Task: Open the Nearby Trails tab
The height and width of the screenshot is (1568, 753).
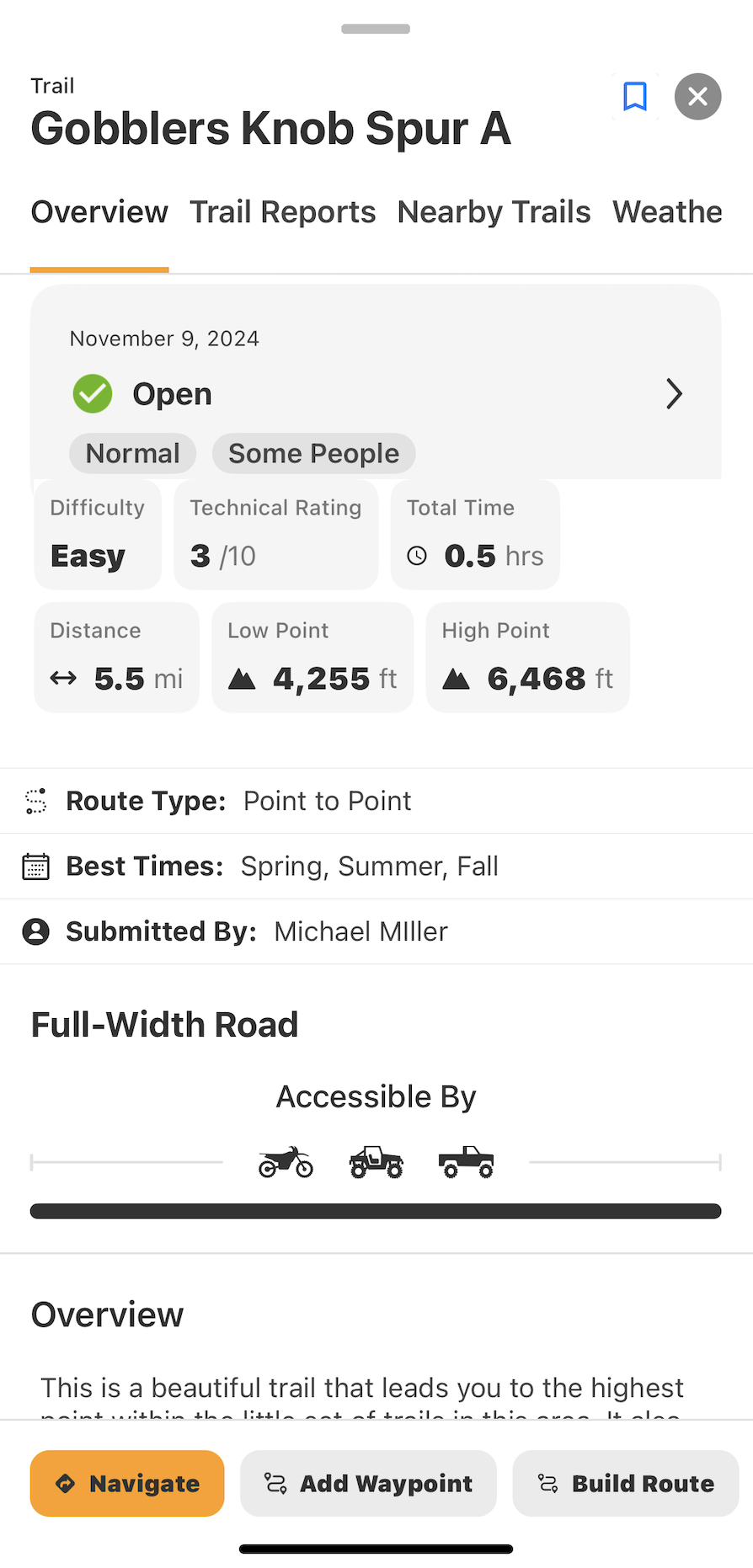Action: coord(494,212)
